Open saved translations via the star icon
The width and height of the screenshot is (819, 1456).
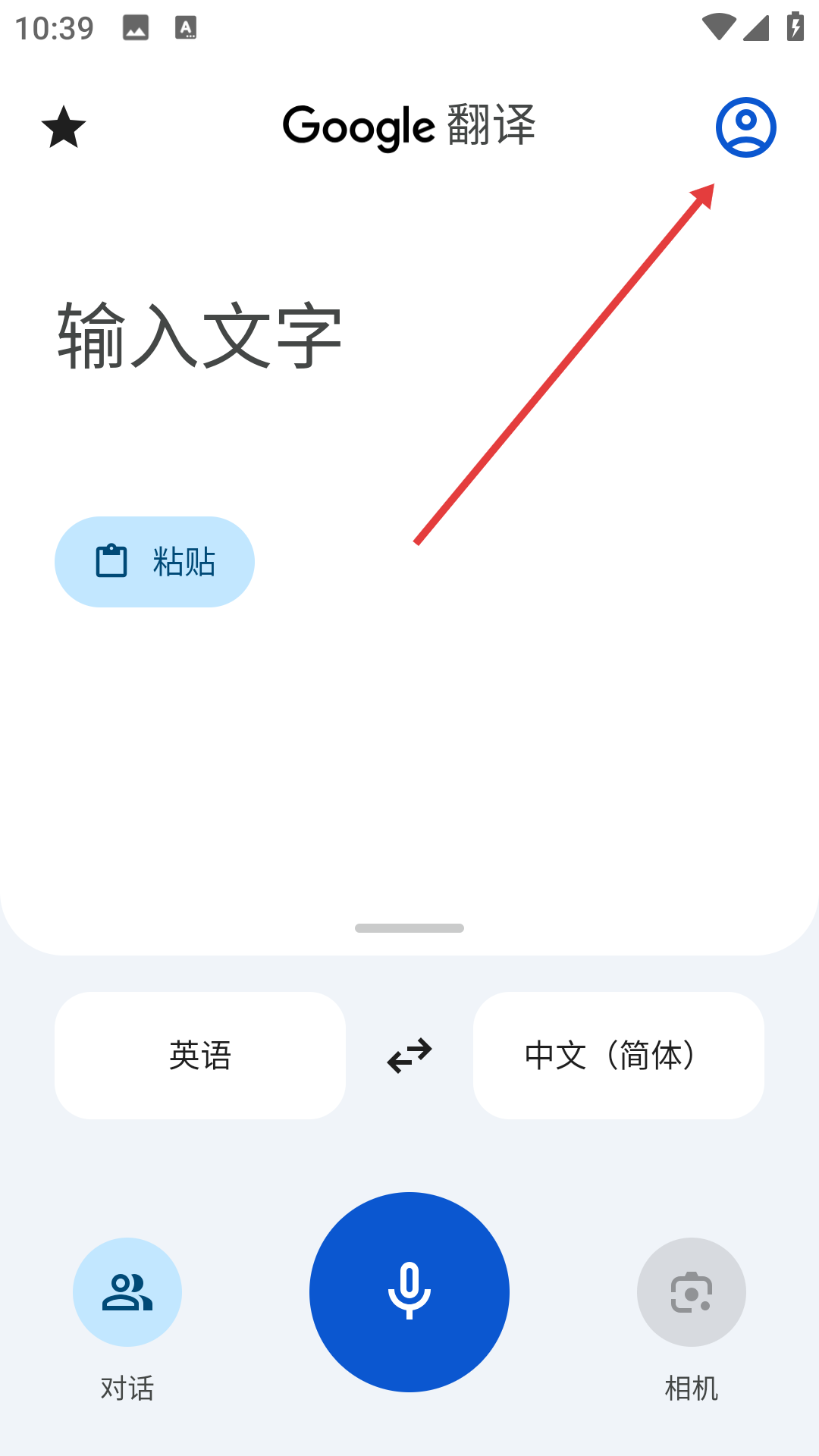[64, 127]
